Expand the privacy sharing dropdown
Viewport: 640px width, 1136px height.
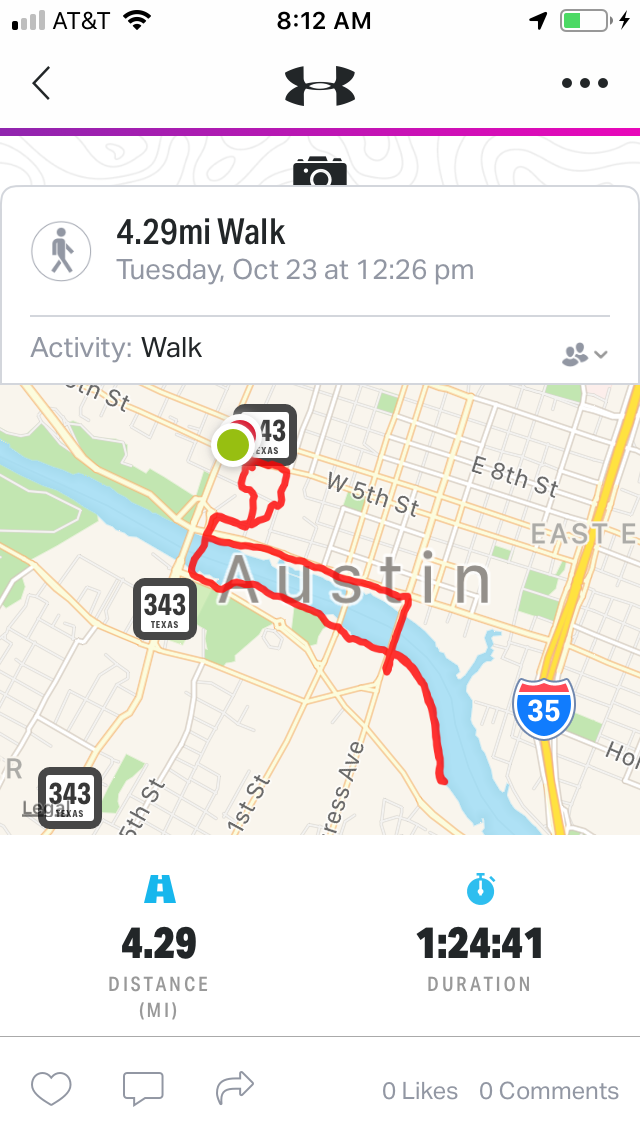[x=585, y=354]
